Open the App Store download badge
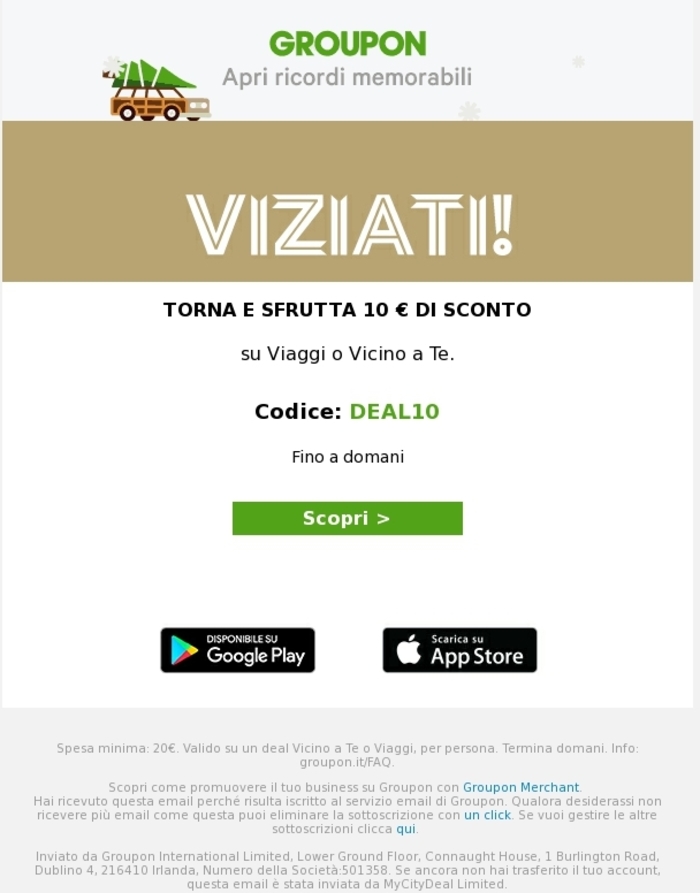 (x=459, y=650)
